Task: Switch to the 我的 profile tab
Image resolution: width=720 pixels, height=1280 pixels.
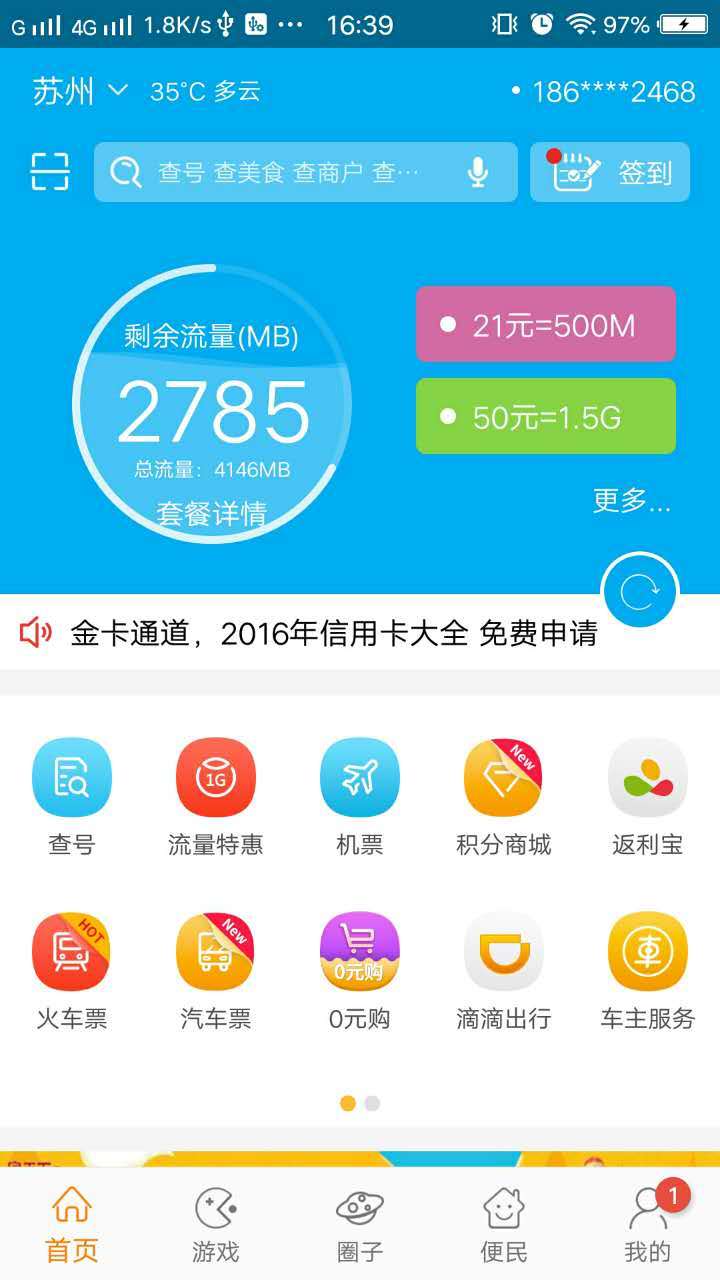Action: [647, 1224]
